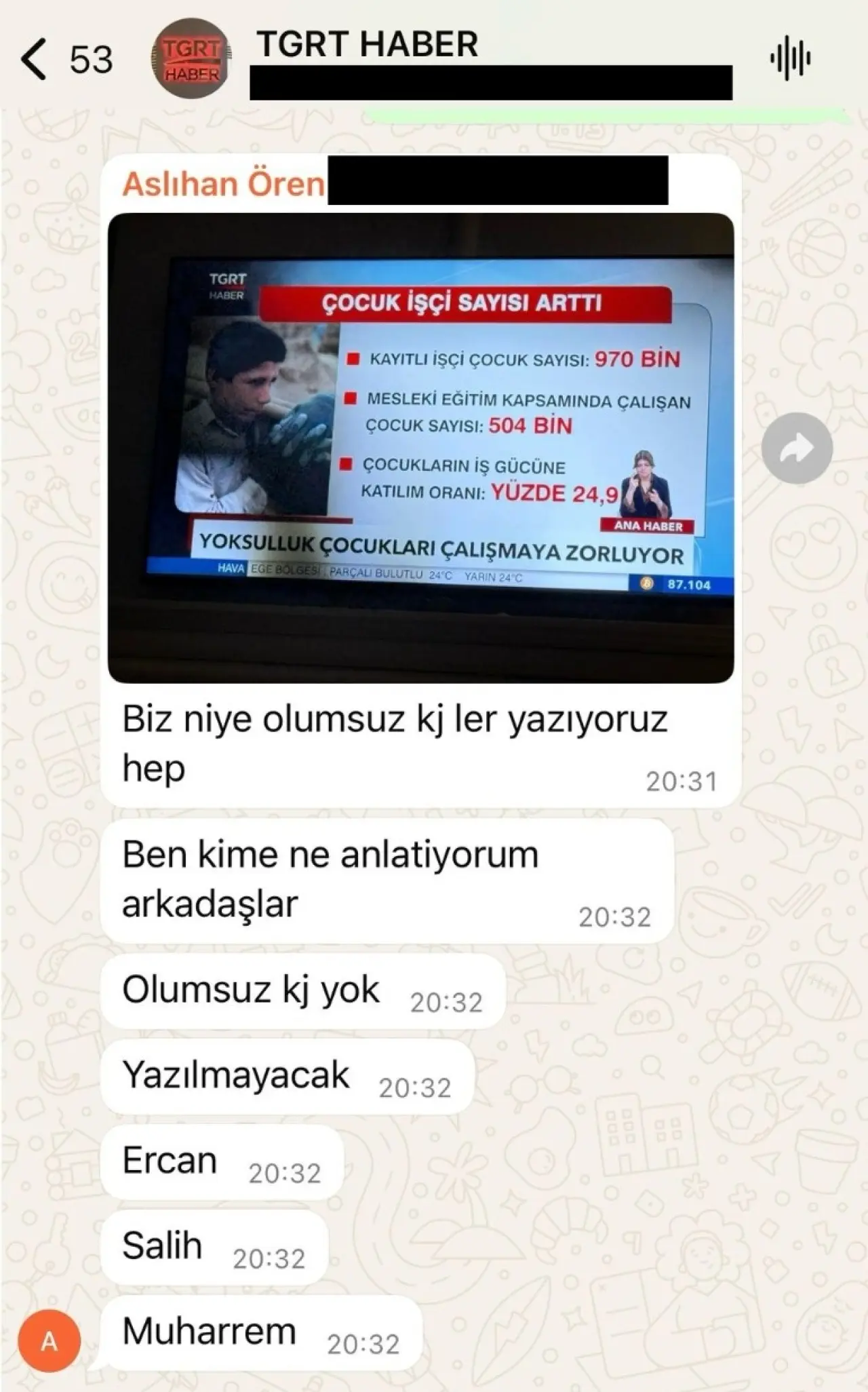
Task: Tap the TGRT HABER group picture
Action: click(x=191, y=59)
